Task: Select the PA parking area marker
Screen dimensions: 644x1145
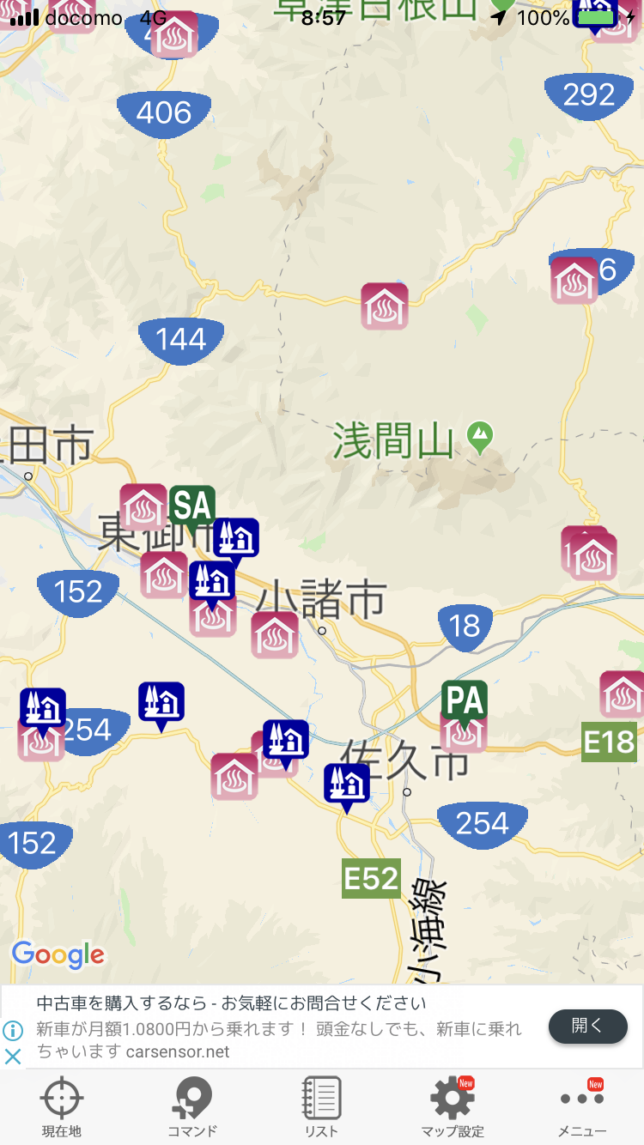Action: pos(464,703)
